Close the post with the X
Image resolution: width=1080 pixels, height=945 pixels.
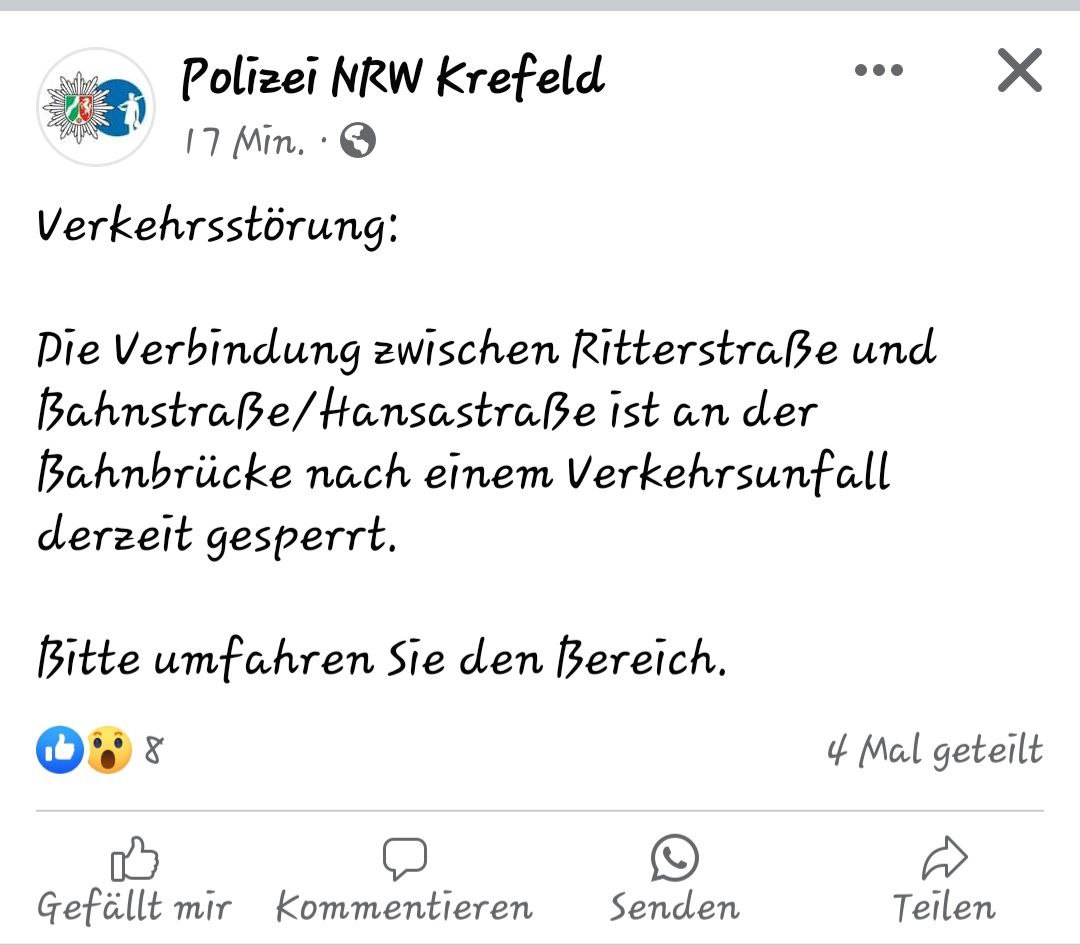[x=1020, y=70]
